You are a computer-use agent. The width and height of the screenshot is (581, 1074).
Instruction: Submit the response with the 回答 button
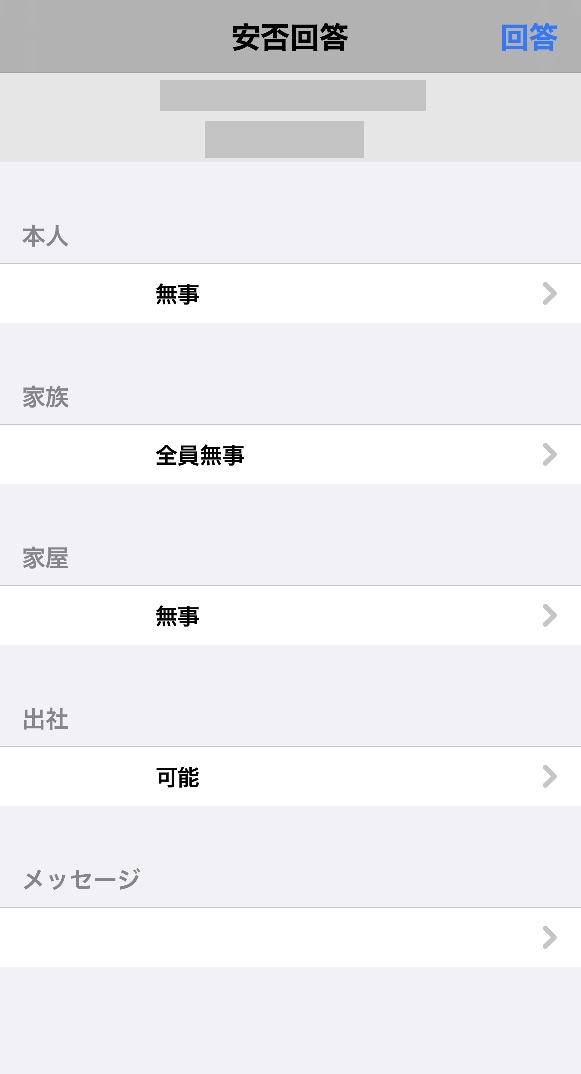(x=528, y=37)
